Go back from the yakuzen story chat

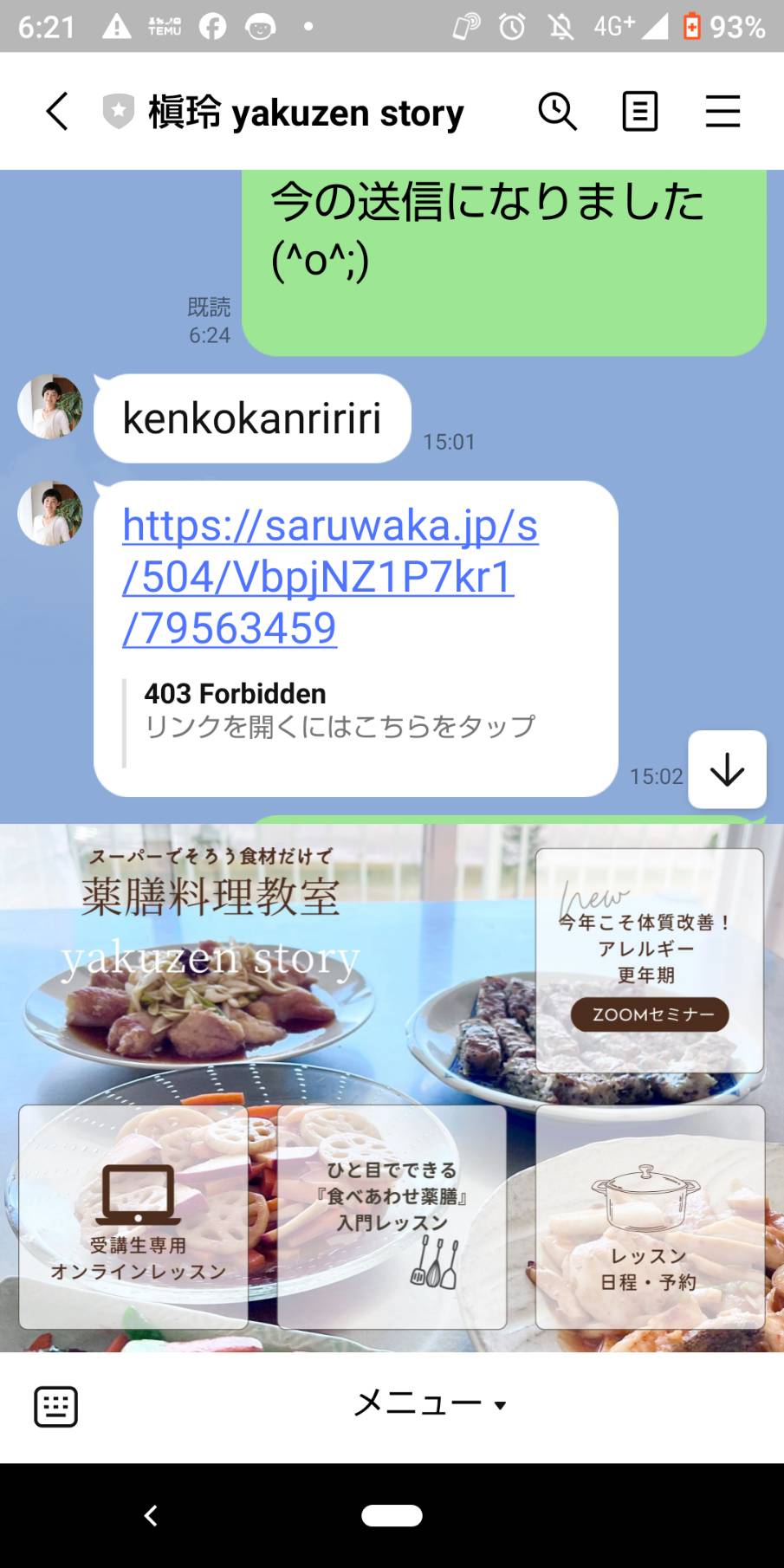point(57,112)
